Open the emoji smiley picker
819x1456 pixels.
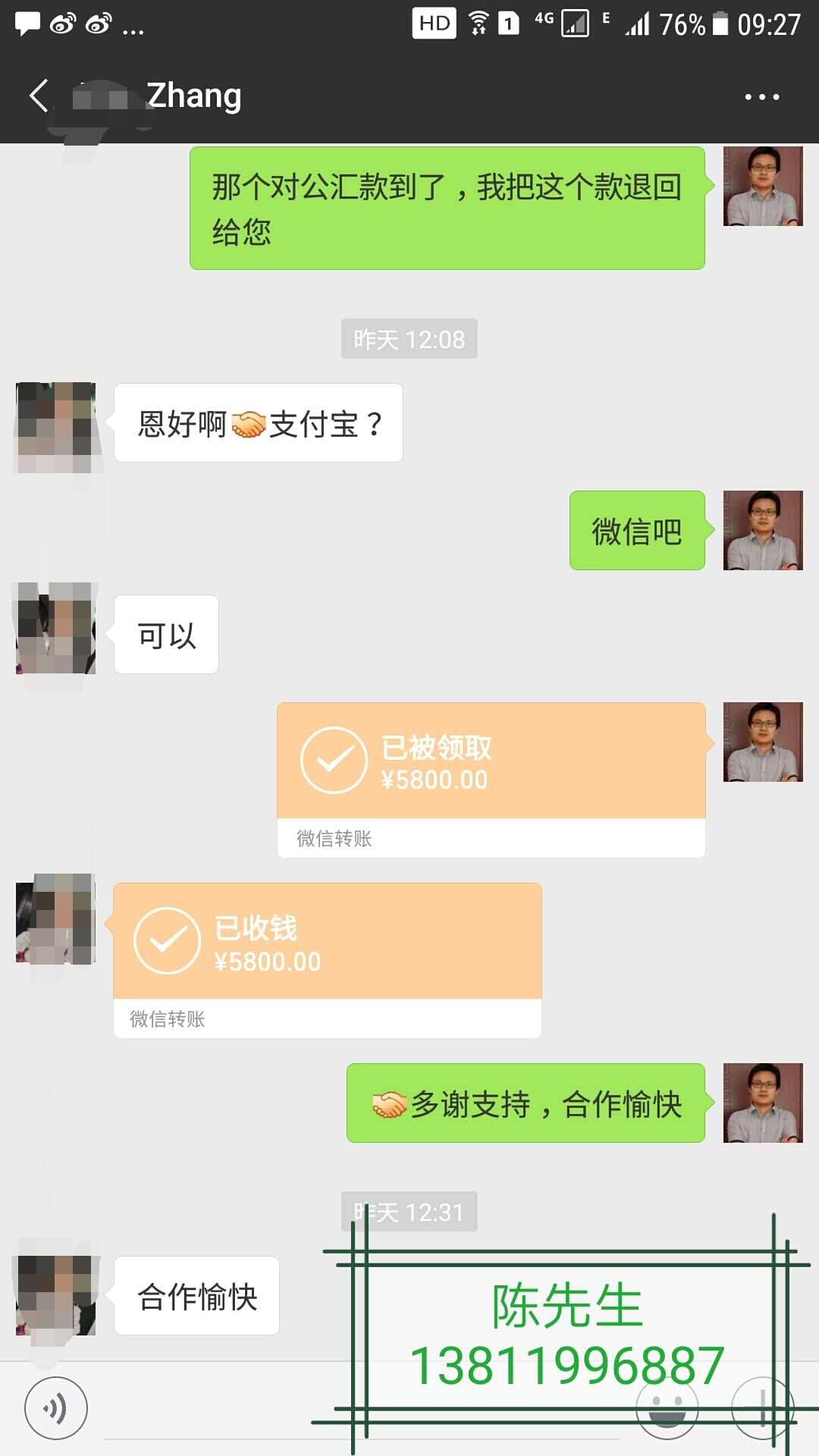pos(667,1407)
